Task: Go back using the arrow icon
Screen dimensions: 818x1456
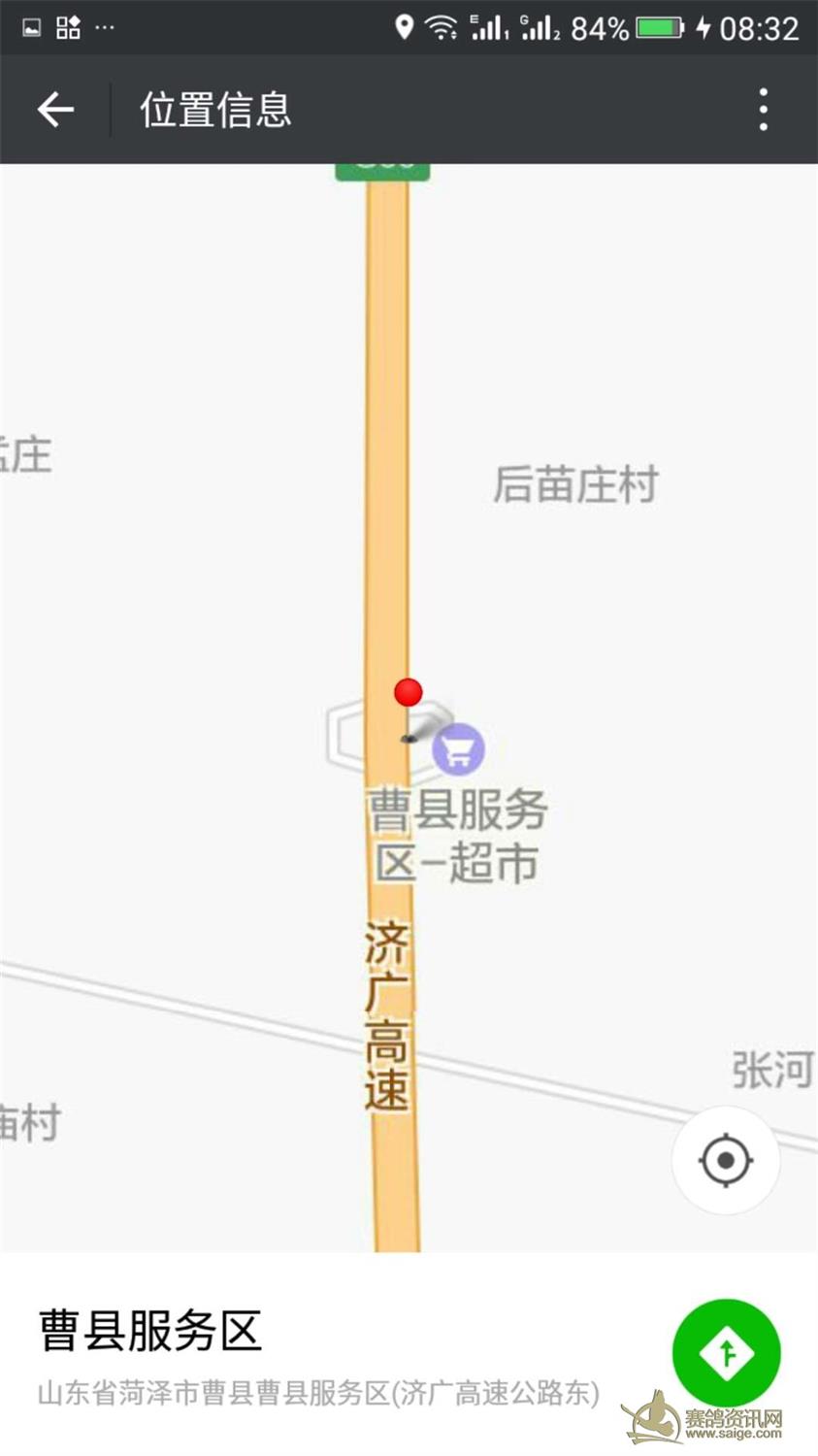Action: 55,109
